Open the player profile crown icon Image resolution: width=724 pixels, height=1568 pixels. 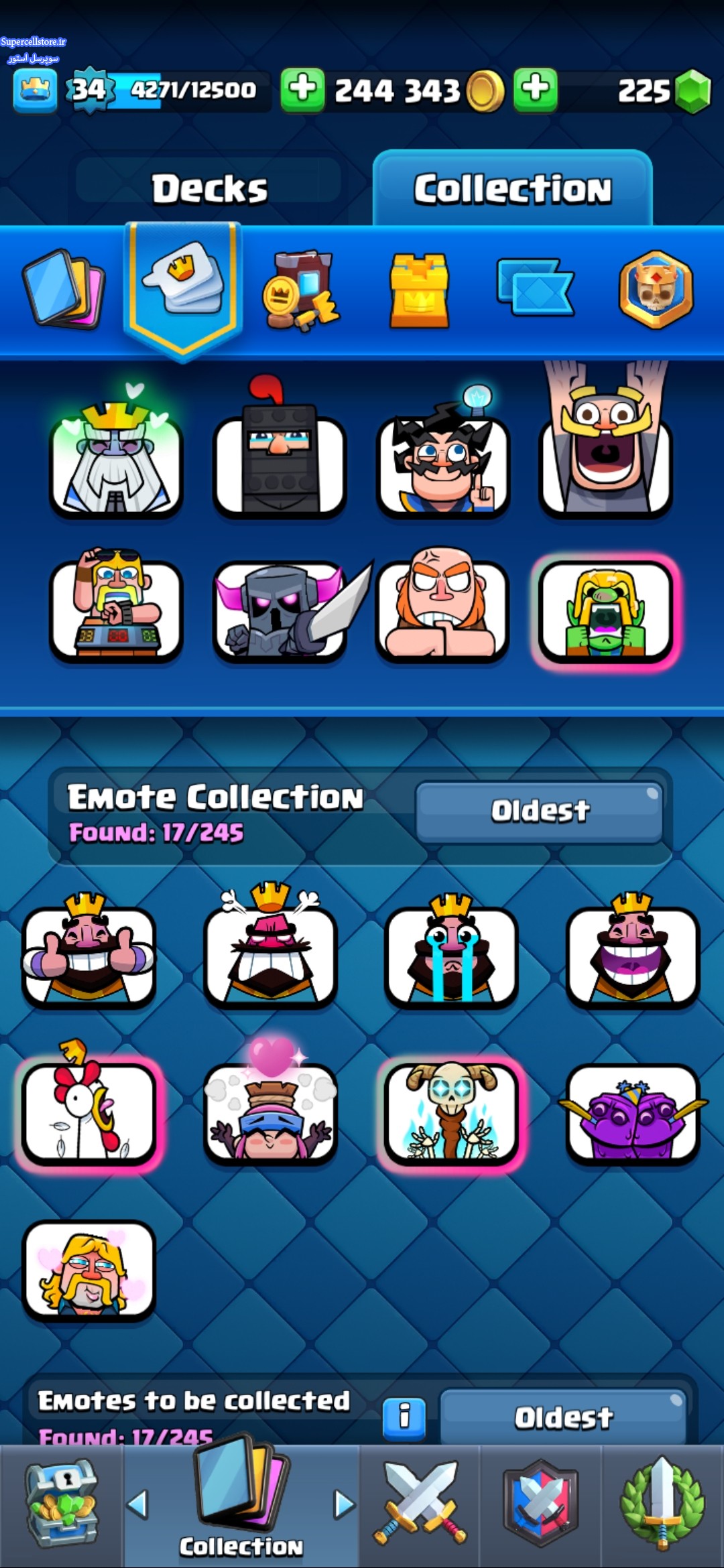[x=35, y=90]
